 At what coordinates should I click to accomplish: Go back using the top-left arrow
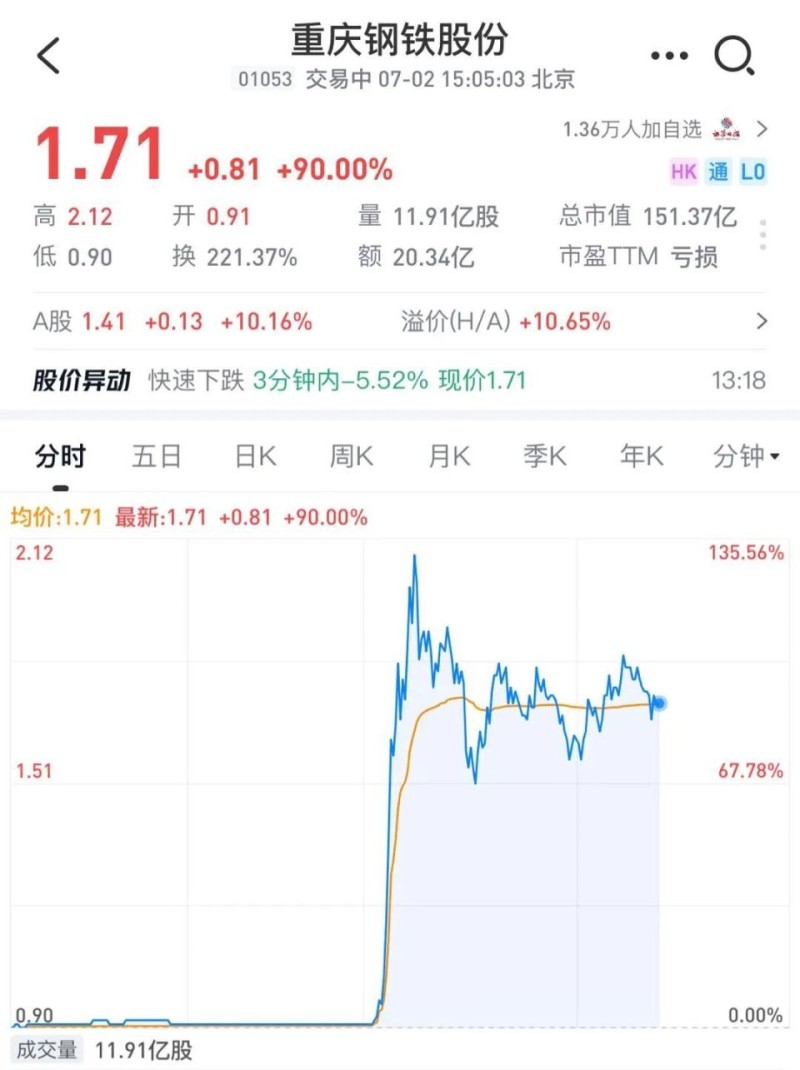(48, 56)
